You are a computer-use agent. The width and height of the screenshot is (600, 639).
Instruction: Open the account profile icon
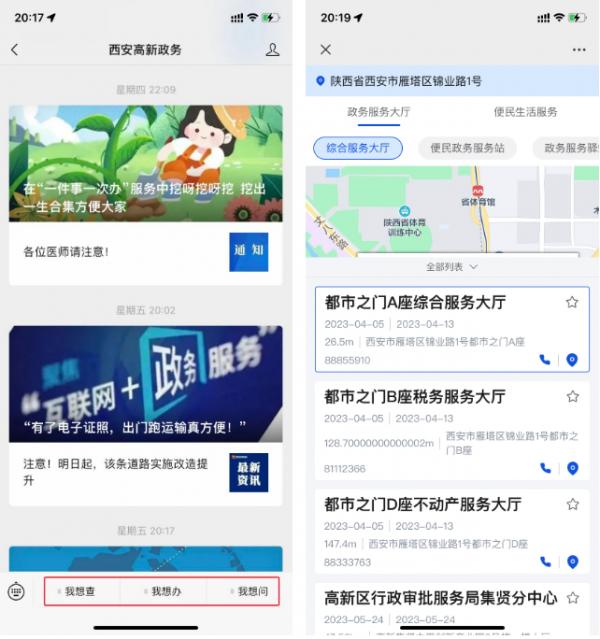272,49
